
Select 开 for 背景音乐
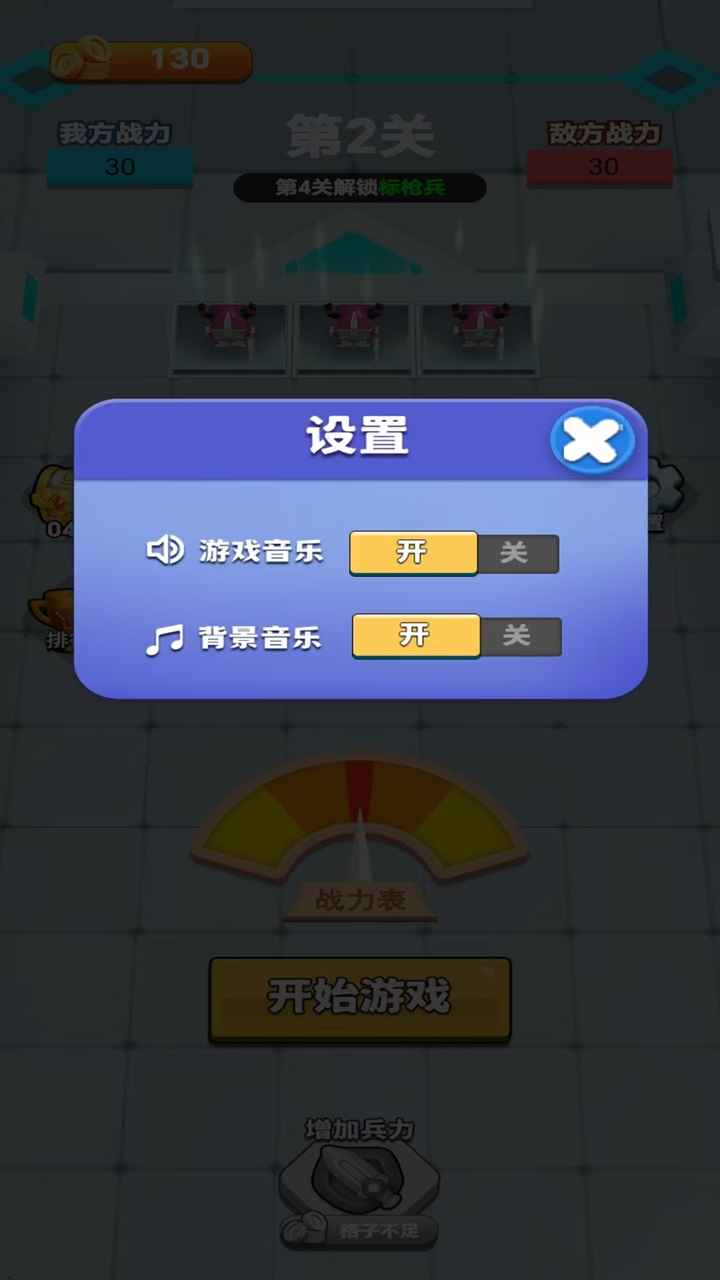pos(415,635)
